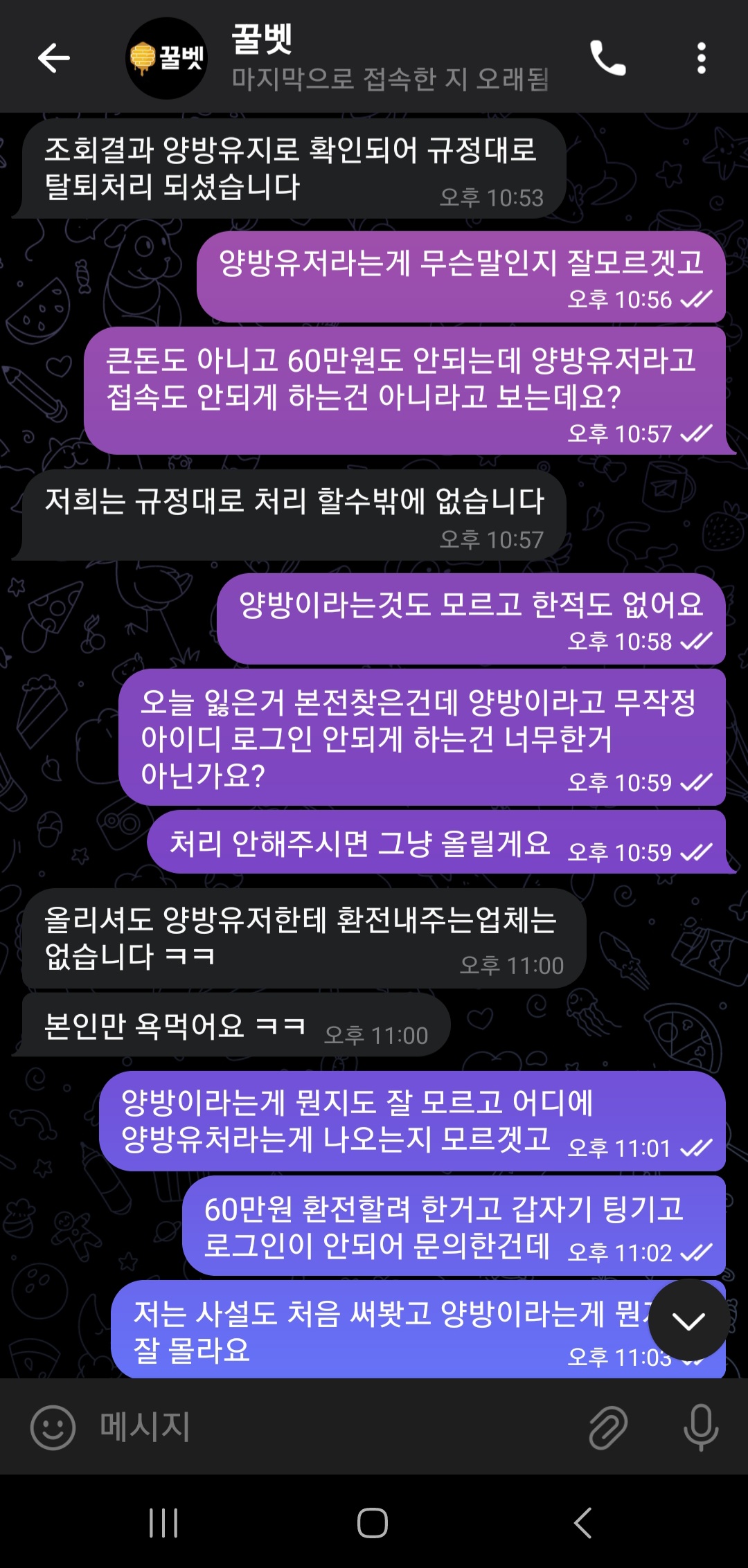Jump to the latest message
This screenshot has width=748, height=1568.
[x=688, y=1320]
